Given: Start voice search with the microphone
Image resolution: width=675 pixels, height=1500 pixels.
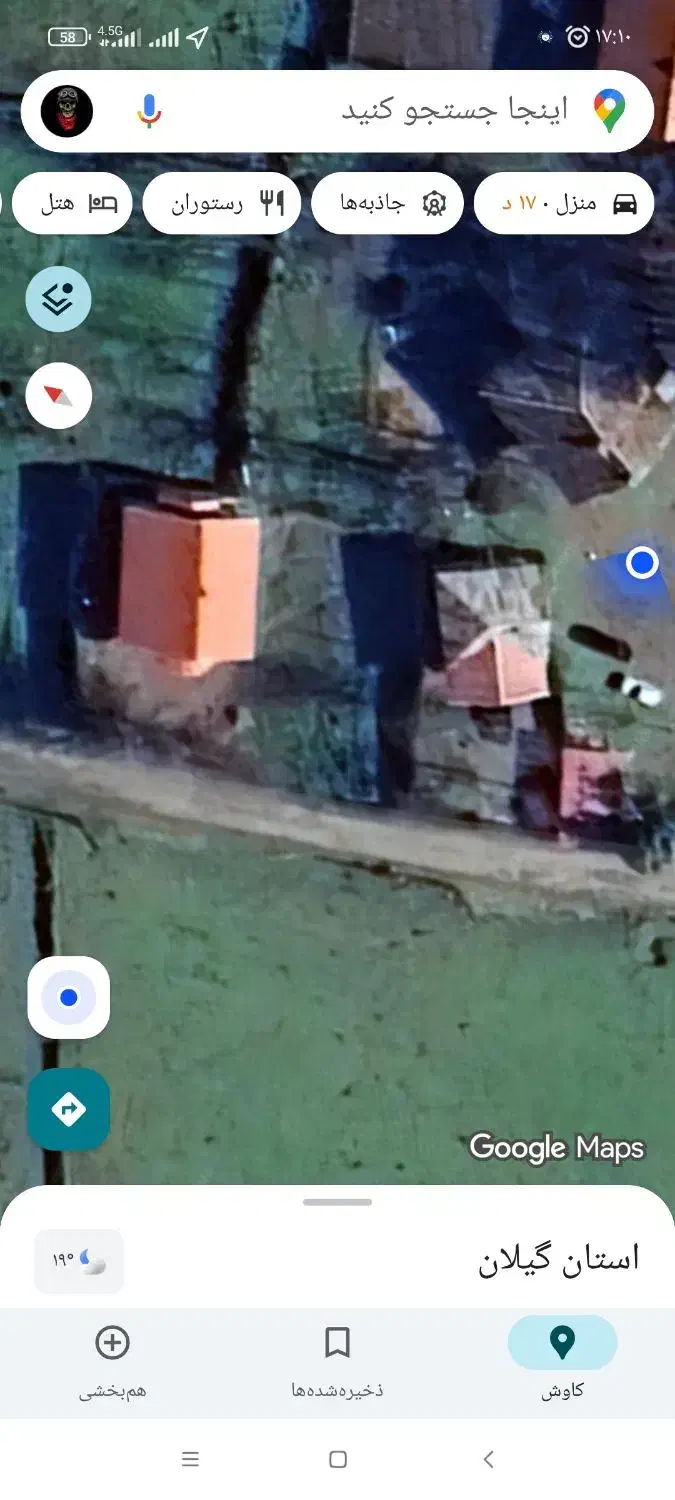Looking at the screenshot, I should 149,111.
